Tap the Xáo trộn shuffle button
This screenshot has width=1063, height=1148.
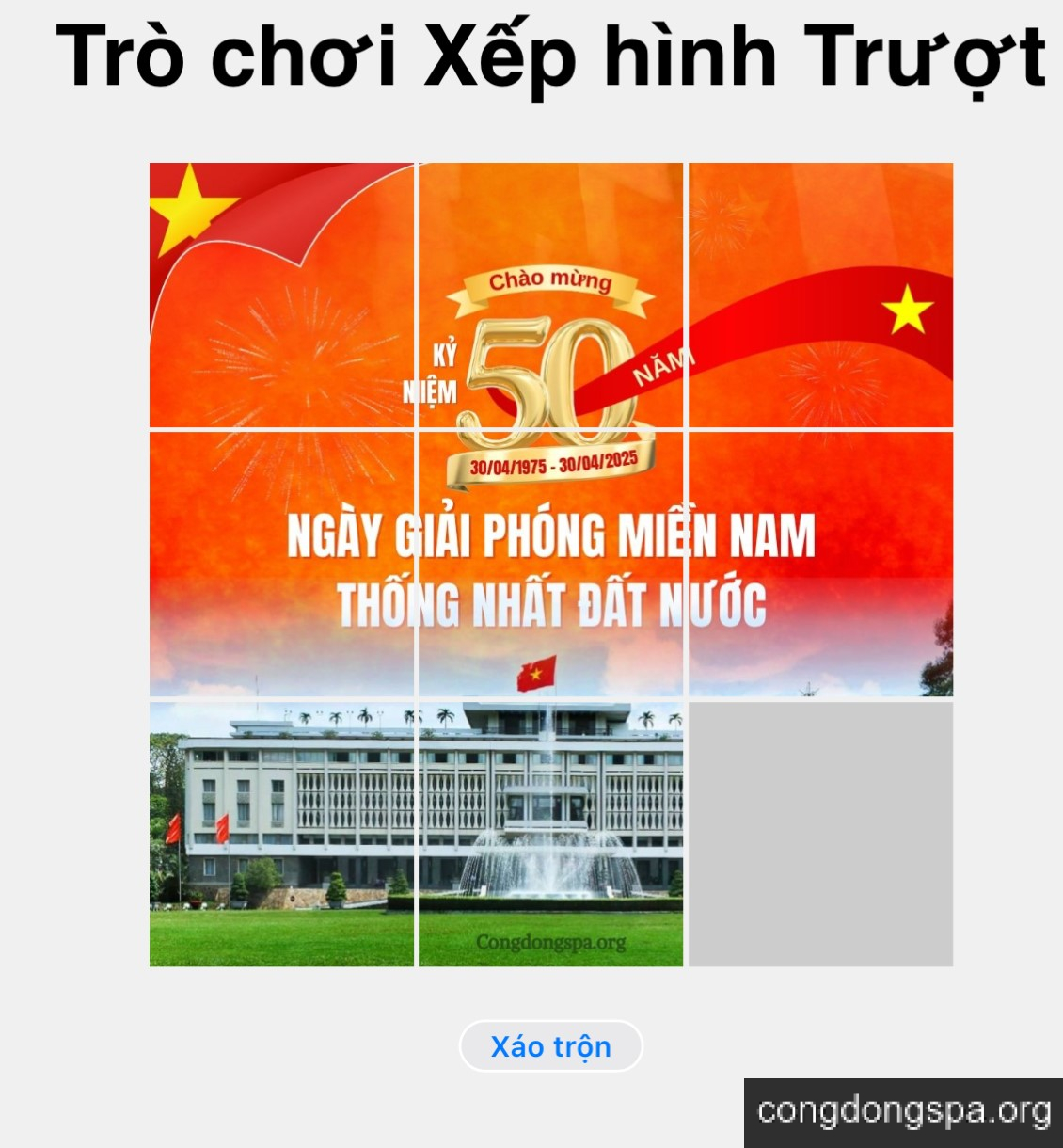pos(550,1046)
